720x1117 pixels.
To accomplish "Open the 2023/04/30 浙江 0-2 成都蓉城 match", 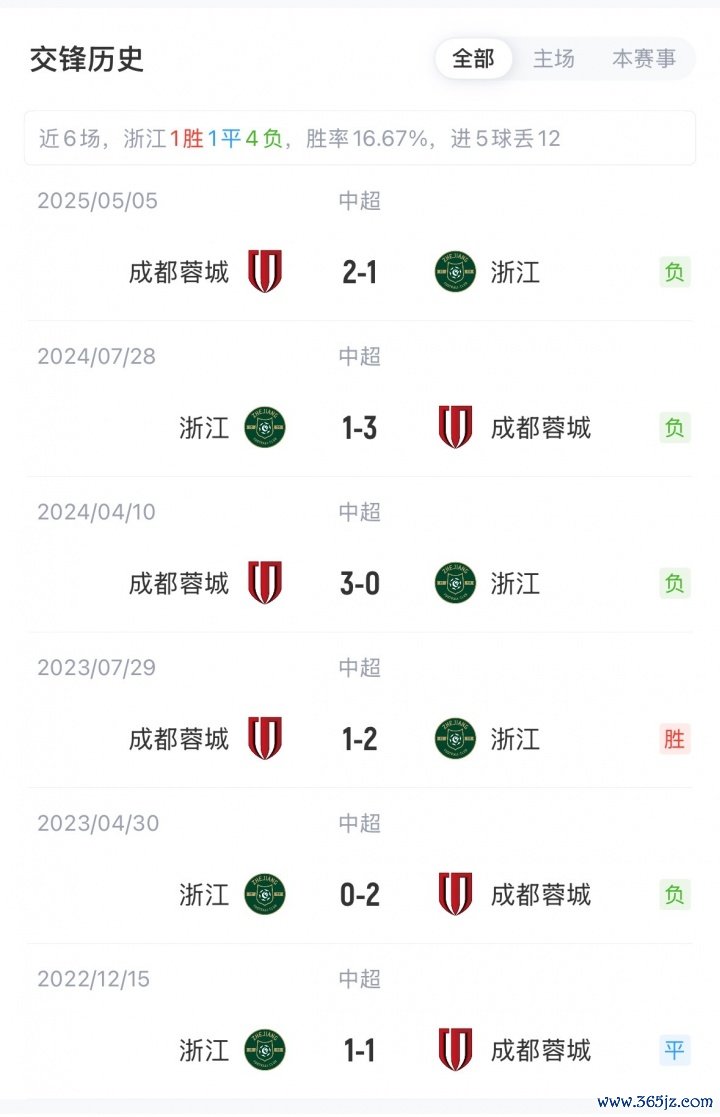I will tap(360, 894).
